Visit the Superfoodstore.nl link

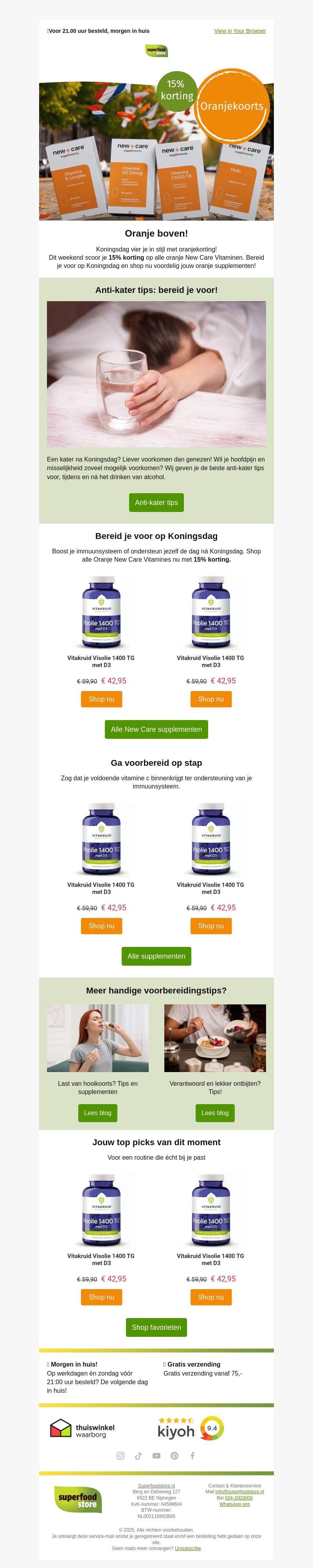point(156,1486)
